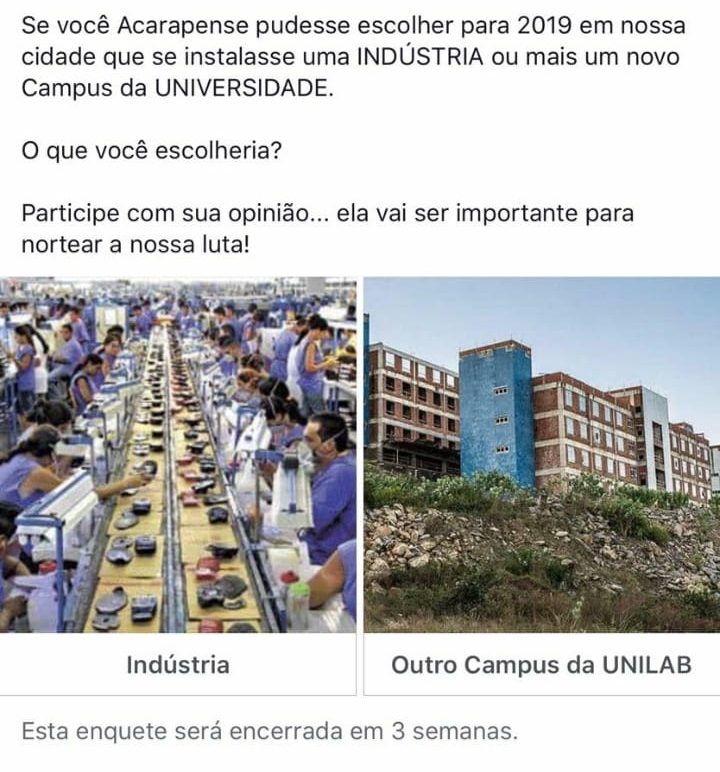Screen dimensions: 720x772
Task: Vote for Outro Campus da UNILAB option
Action: 541,664
